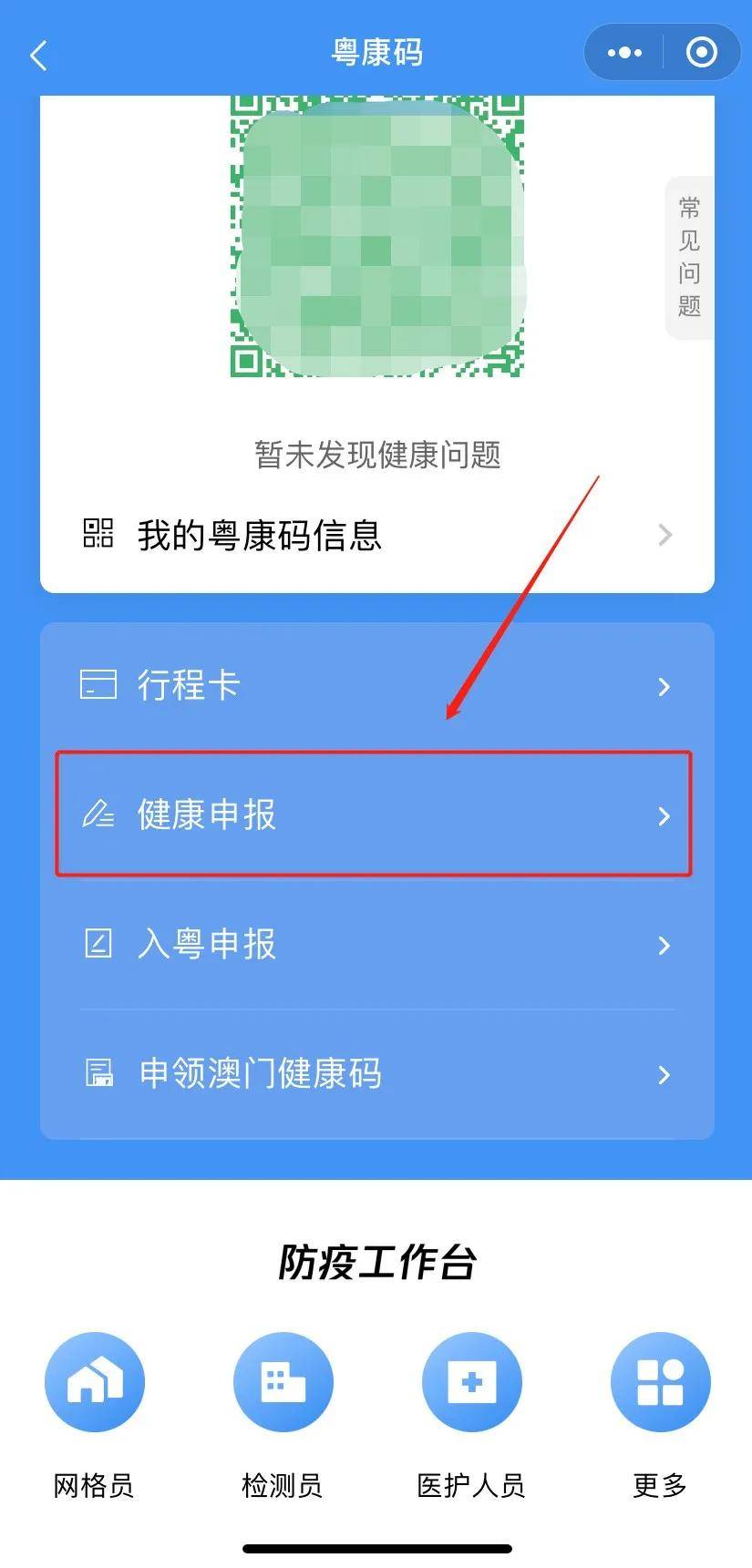This screenshot has width=752, height=1568.
Task: Open the 行程卡 row
Action: [x=377, y=685]
